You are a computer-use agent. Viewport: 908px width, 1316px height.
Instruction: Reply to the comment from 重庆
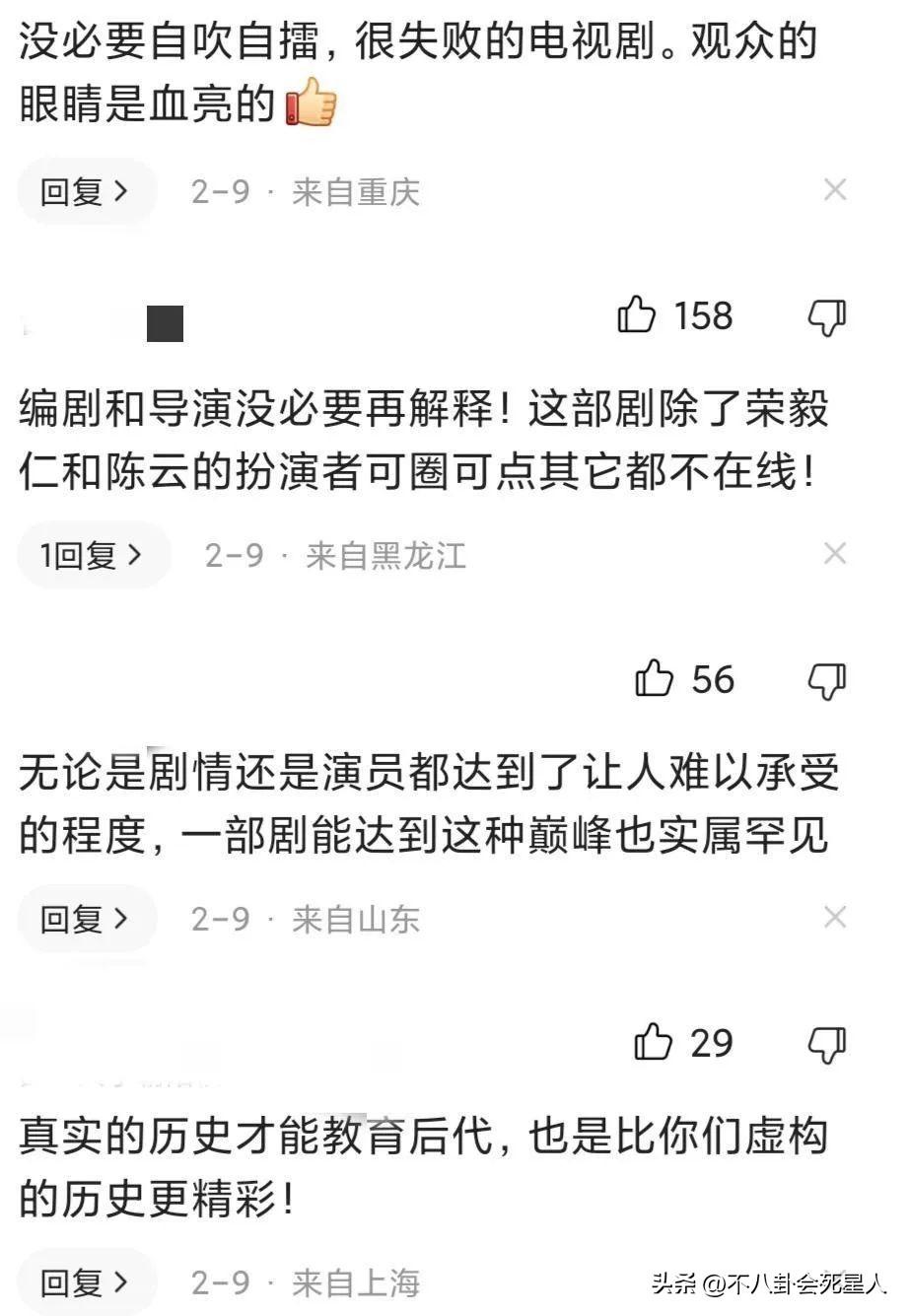pyautogui.click(x=86, y=191)
